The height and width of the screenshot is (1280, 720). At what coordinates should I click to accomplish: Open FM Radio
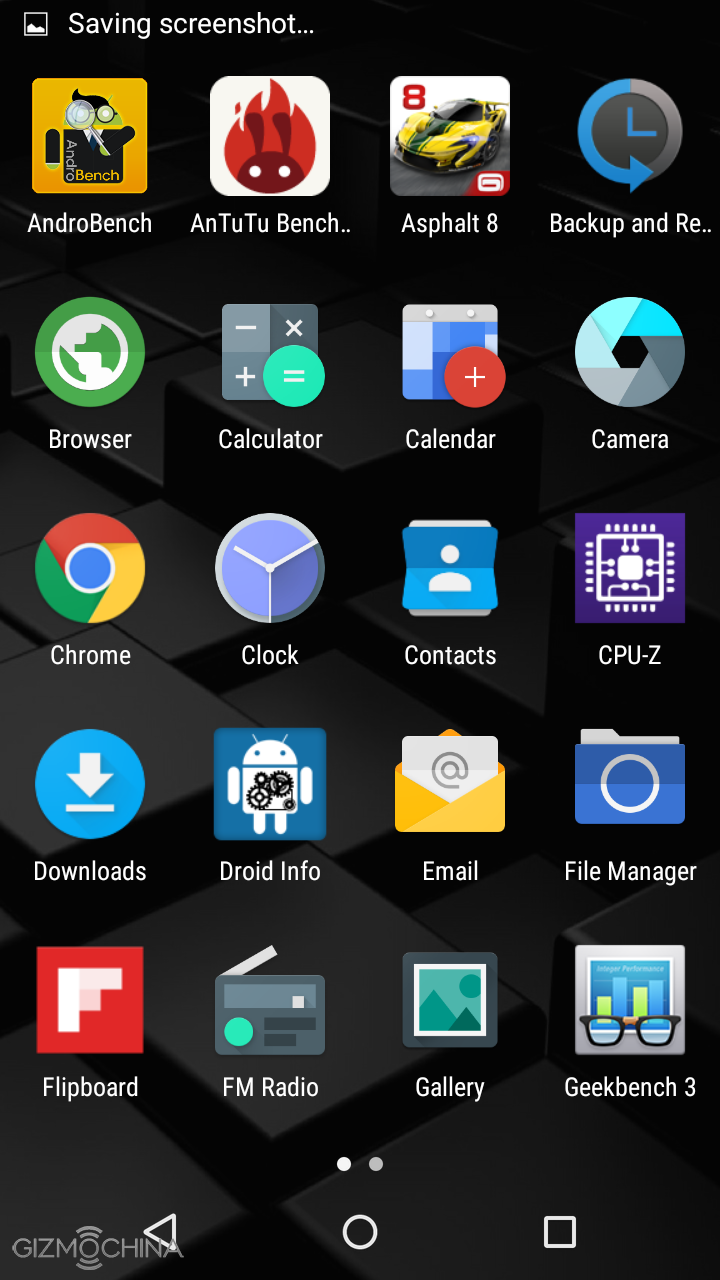pyautogui.click(x=270, y=1000)
